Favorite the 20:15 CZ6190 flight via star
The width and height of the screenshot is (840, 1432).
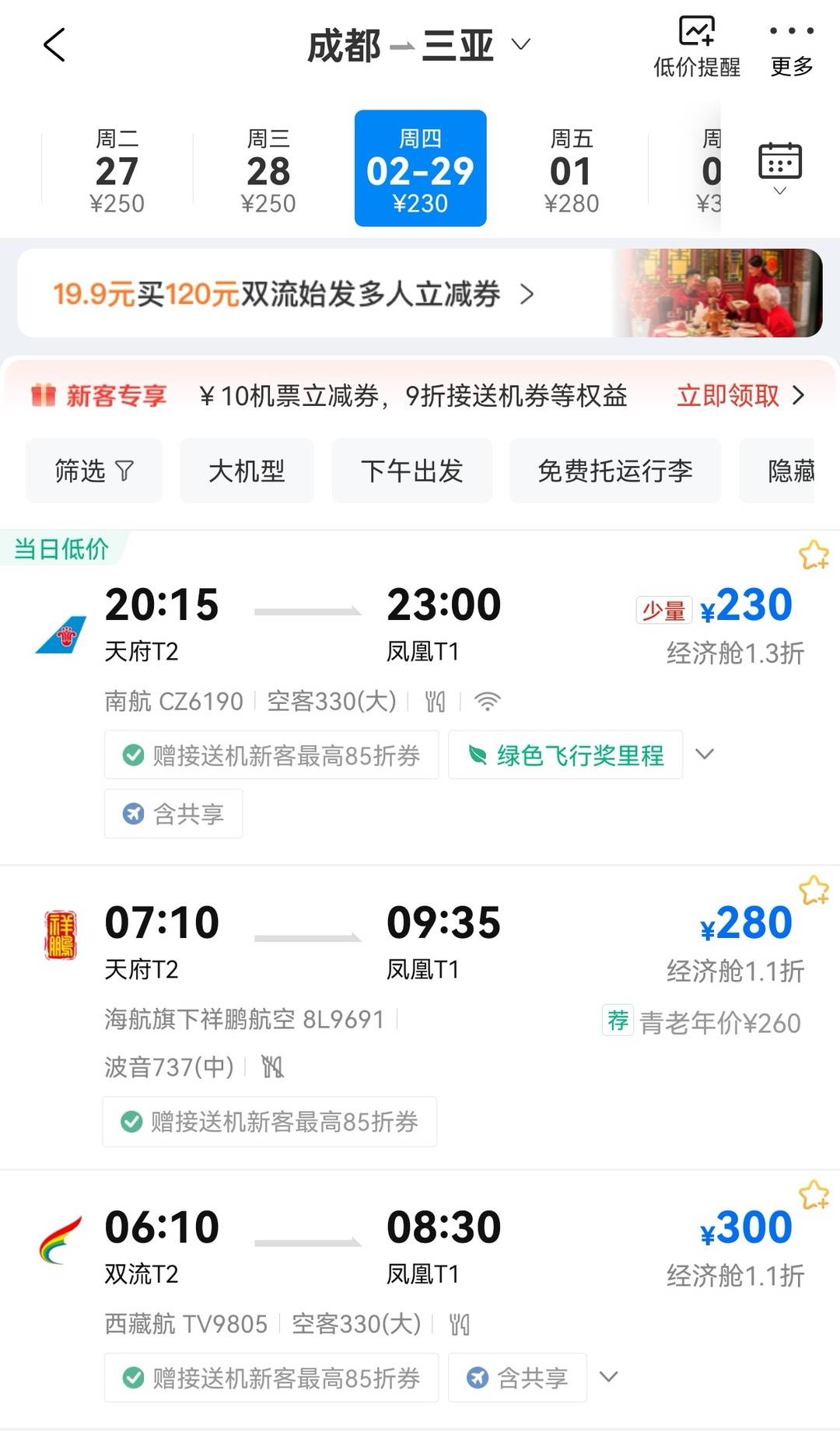click(x=814, y=555)
